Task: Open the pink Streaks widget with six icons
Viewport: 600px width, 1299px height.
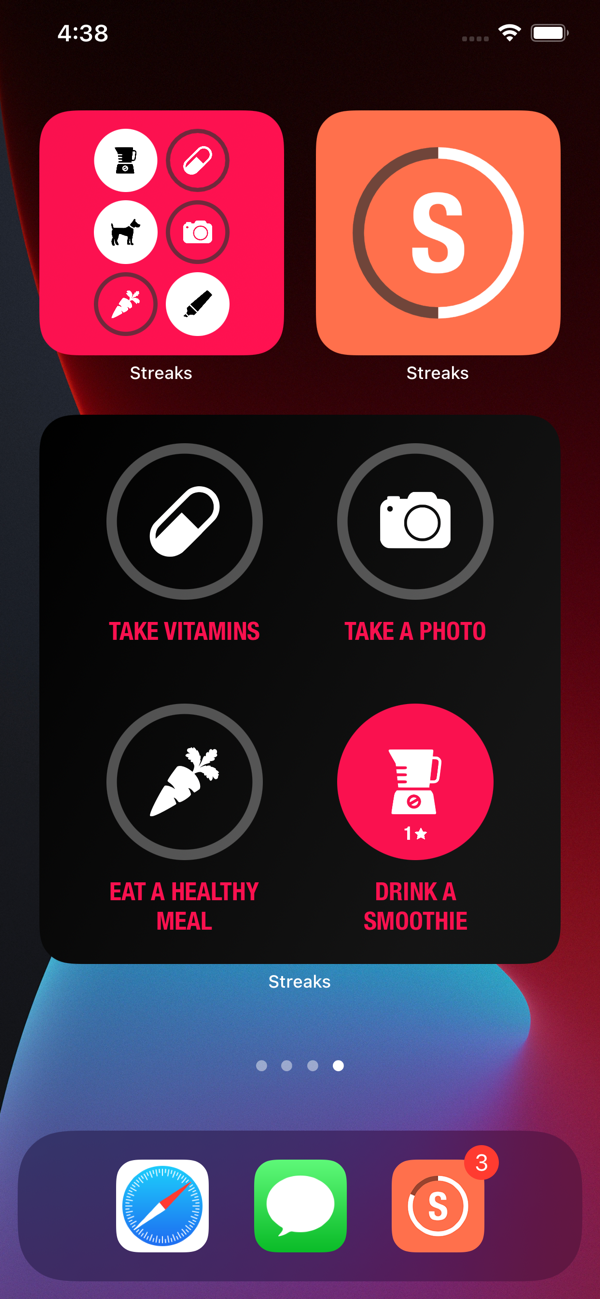Action: 161,233
